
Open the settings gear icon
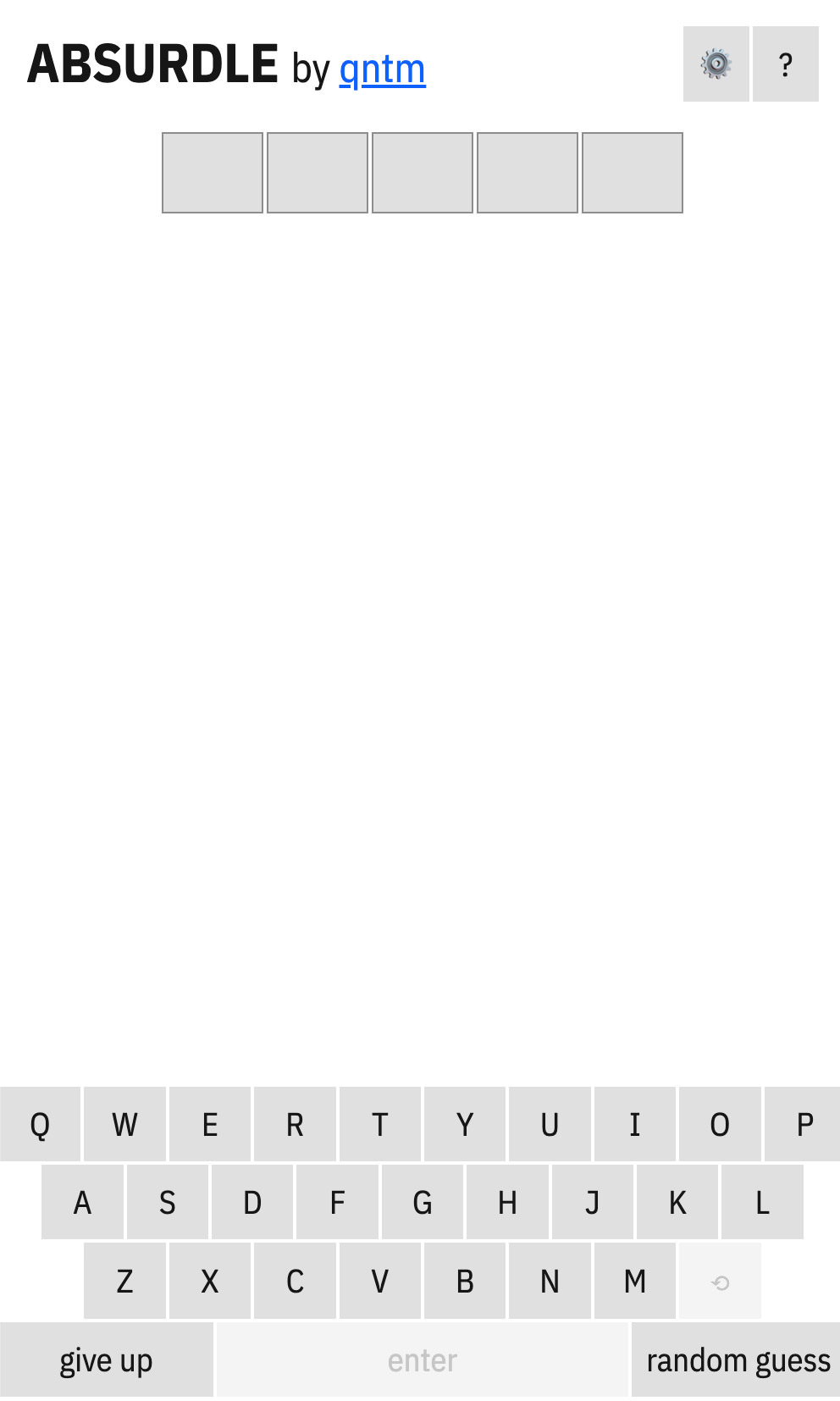[x=716, y=64]
